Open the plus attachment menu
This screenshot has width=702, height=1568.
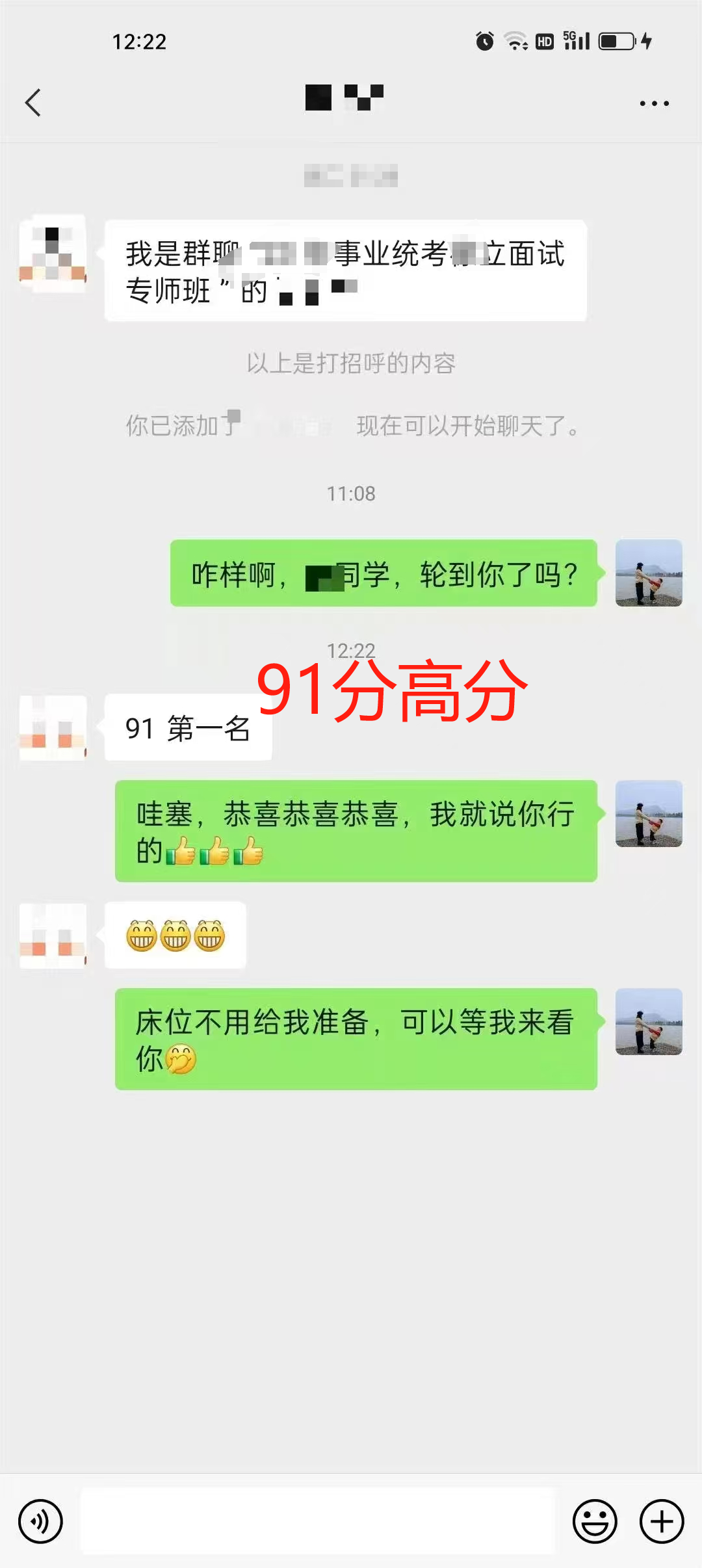coord(662,1521)
